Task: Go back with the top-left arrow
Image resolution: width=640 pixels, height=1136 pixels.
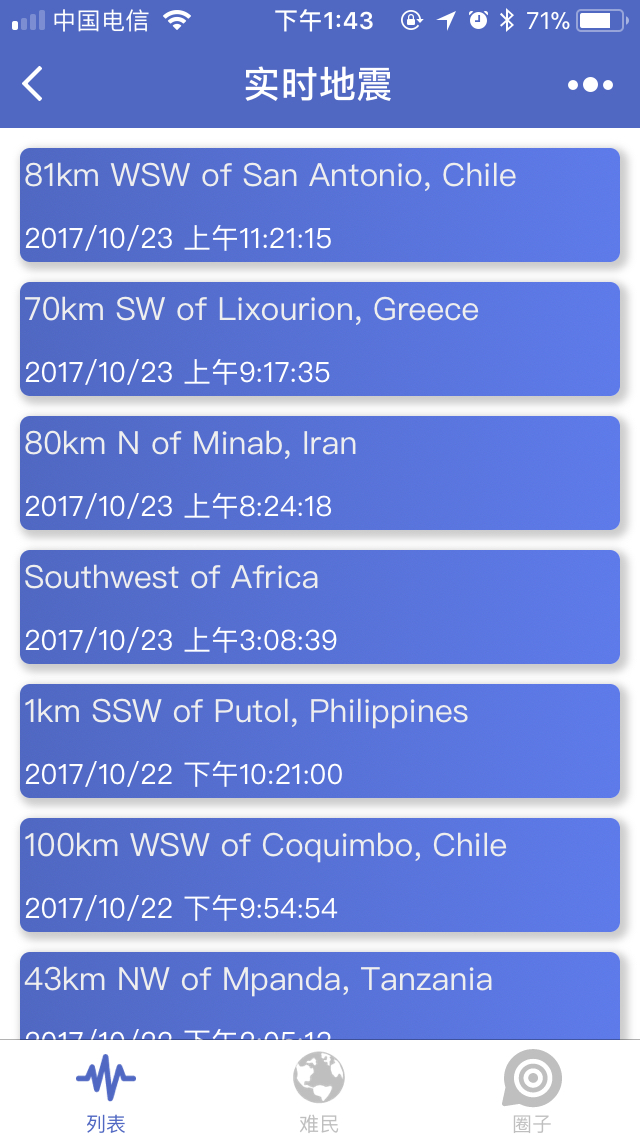Action: [x=33, y=84]
